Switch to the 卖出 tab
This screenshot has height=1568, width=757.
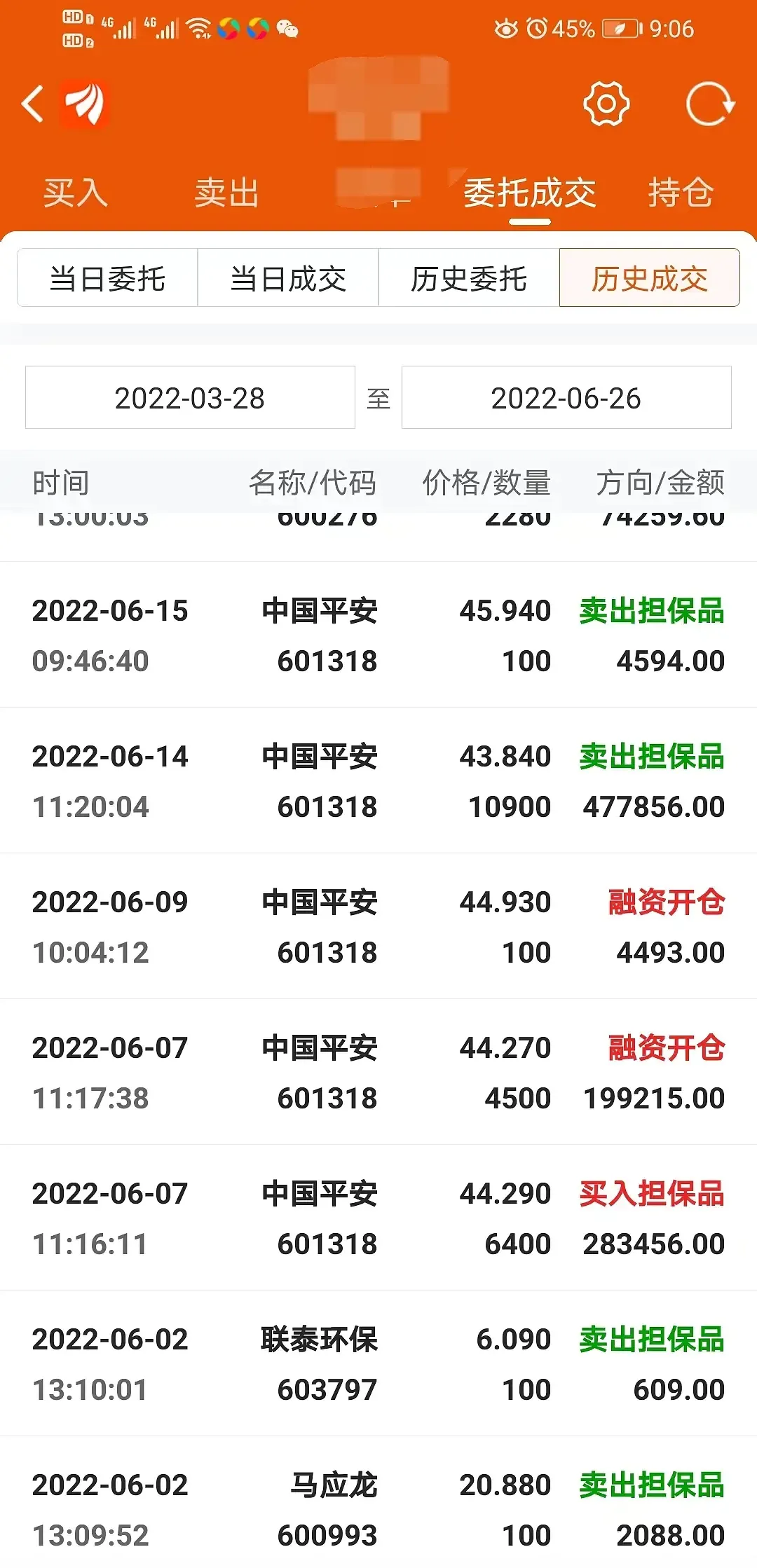click(x=226, y=193)
